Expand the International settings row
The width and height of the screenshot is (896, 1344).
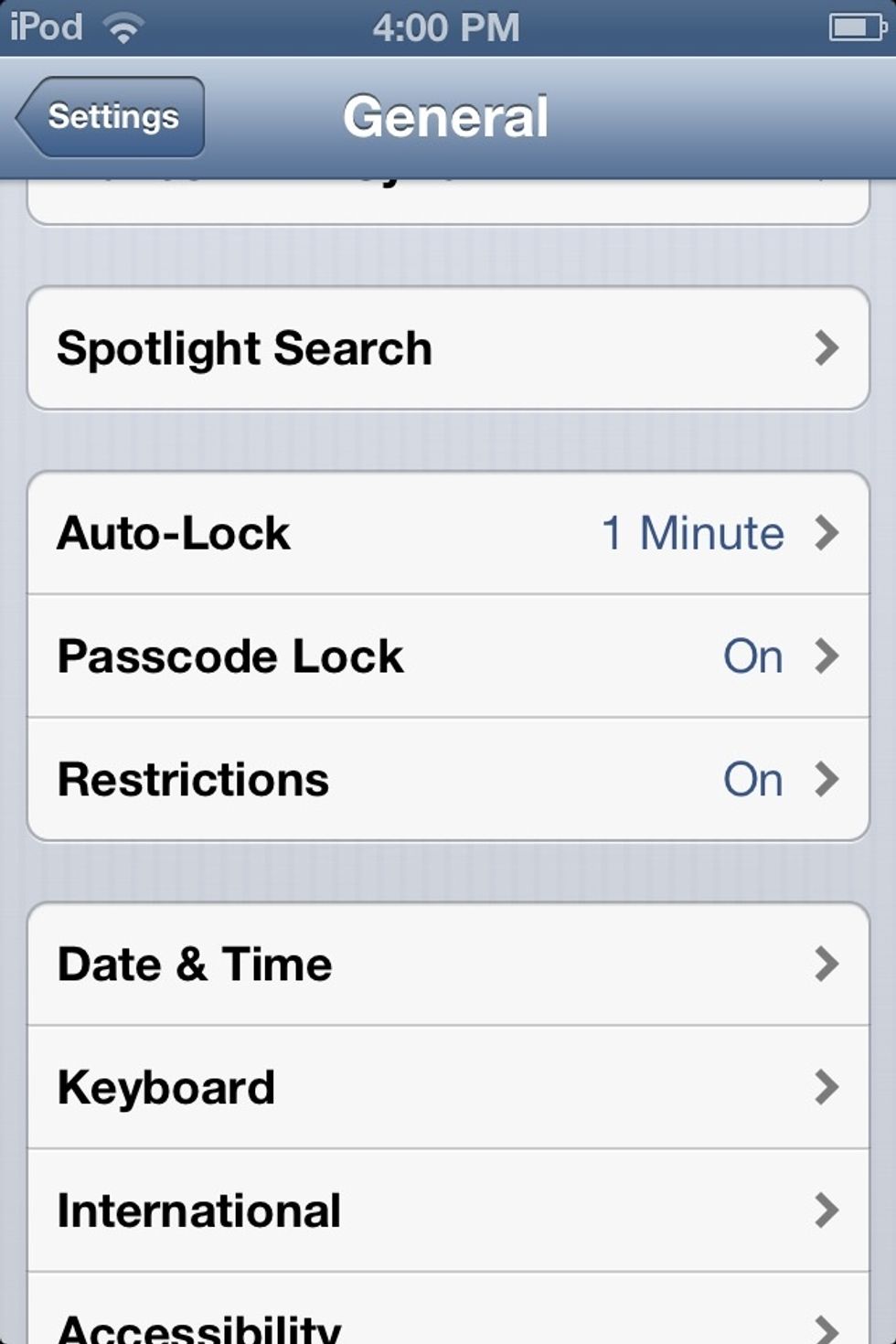pyautogui.click(x=448, y=1211)
